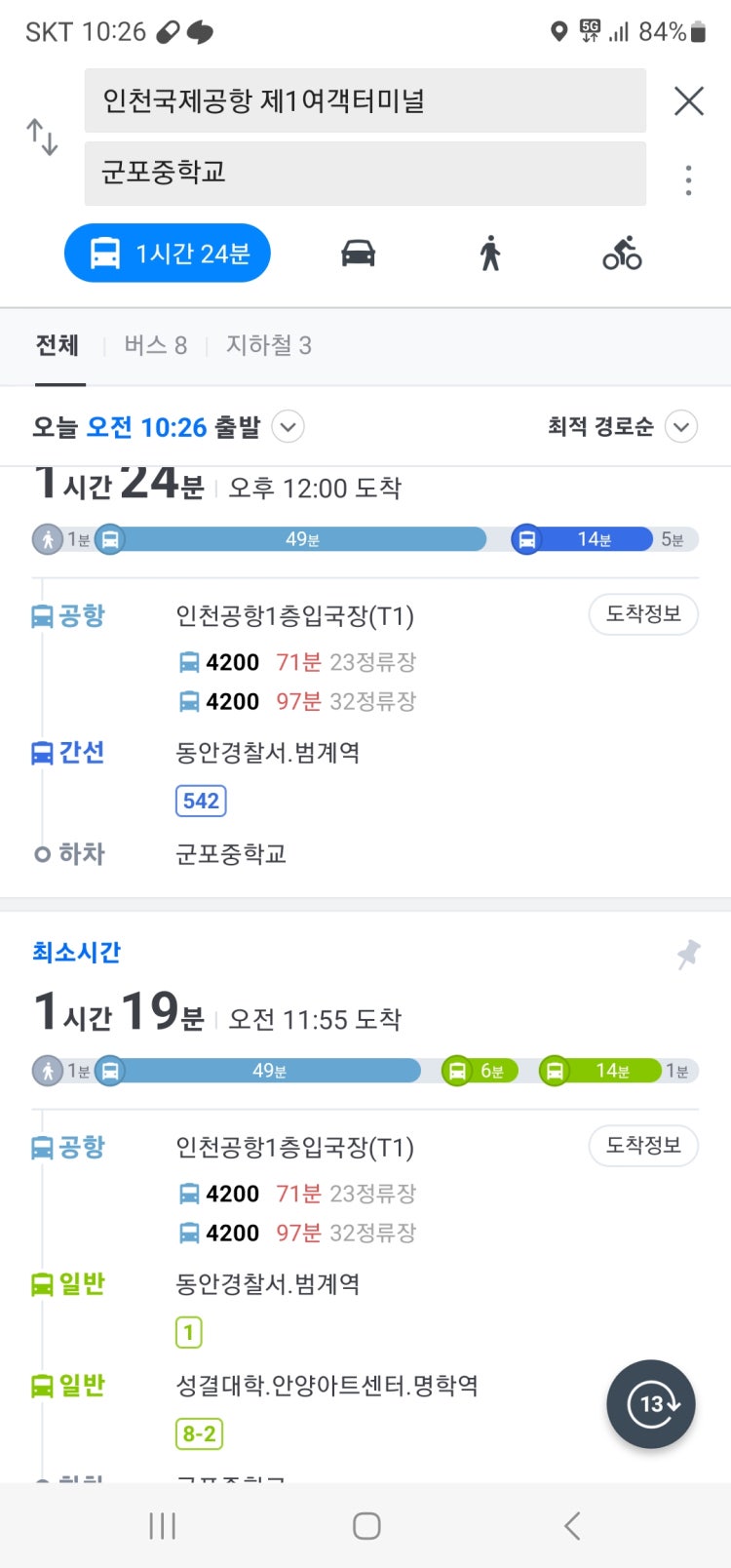The width and height of the screenshot is (731, 1568).
Task: Filter routes by 지하철 3
Action: pos(269,345)
